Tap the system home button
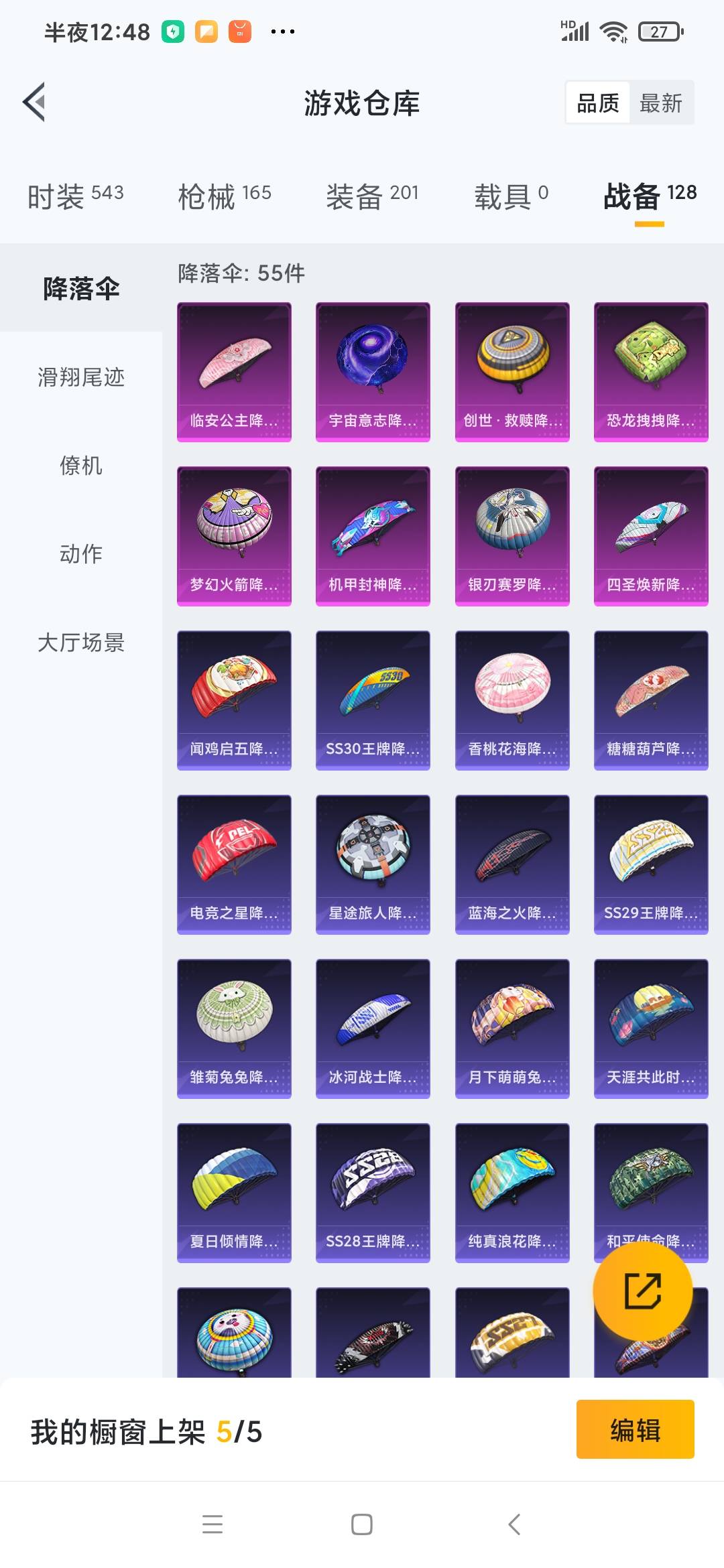 coord(362,1524)
